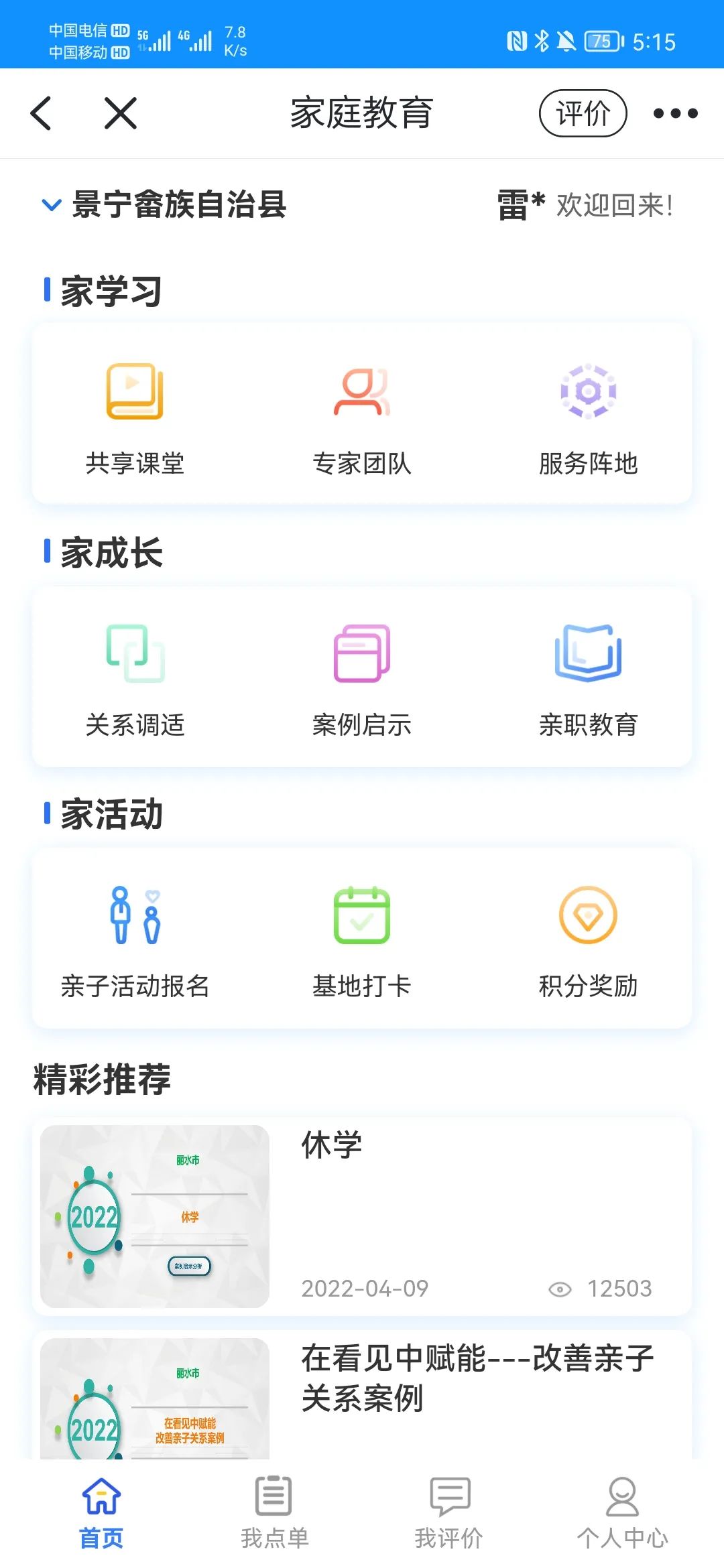This screenshot has width=724, height=1568.
Task: Close the 家庭教育 page
Action: (121, 113)
